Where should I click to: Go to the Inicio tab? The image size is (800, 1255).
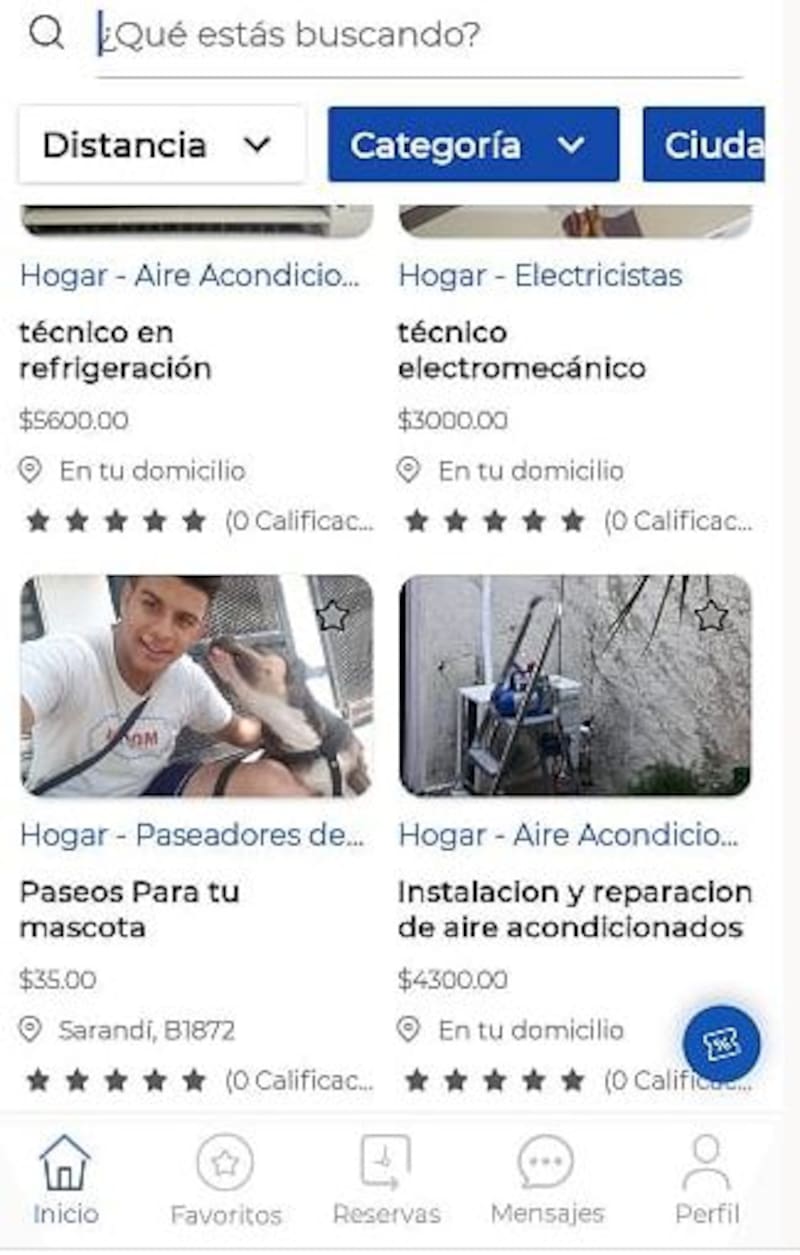point(65,1180)
